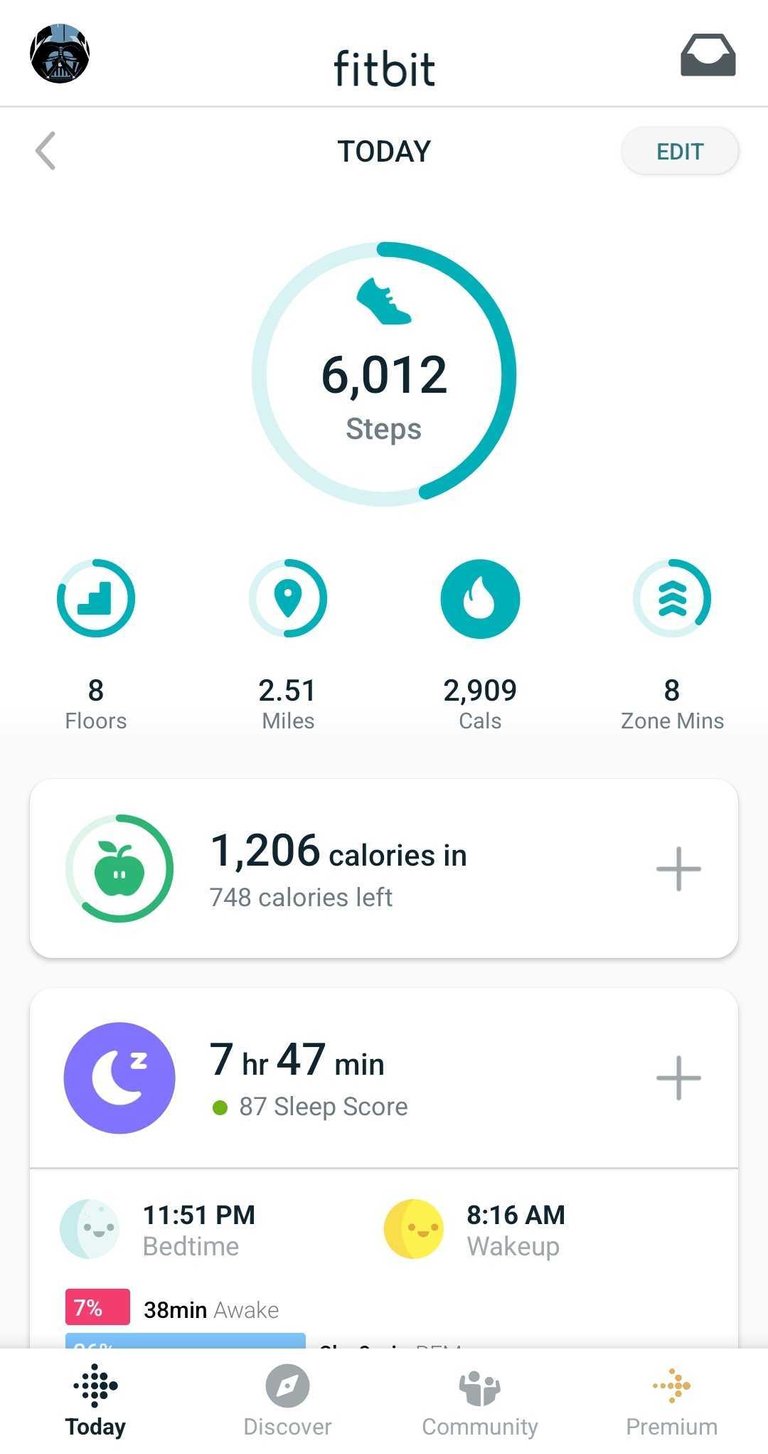768x1454 pixels.
Task: Open the sleep score card
Action: 384,1079
